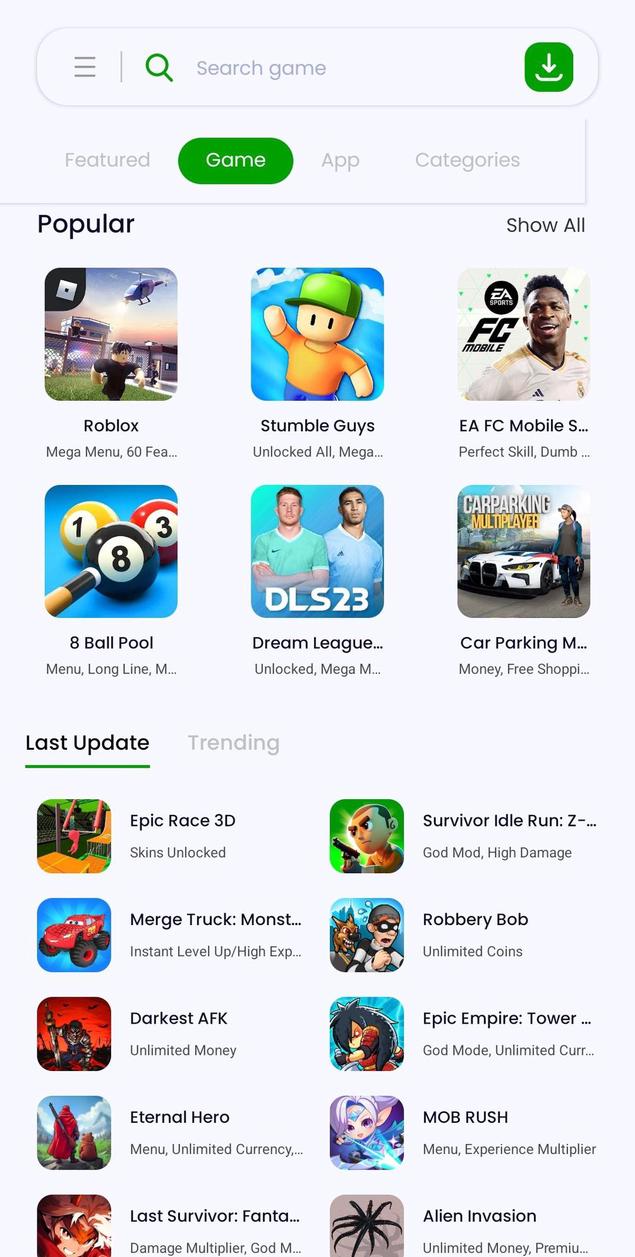Open 8 Ball Pool
Viewport: 635px width, 1257px height.
click(111, 581)
